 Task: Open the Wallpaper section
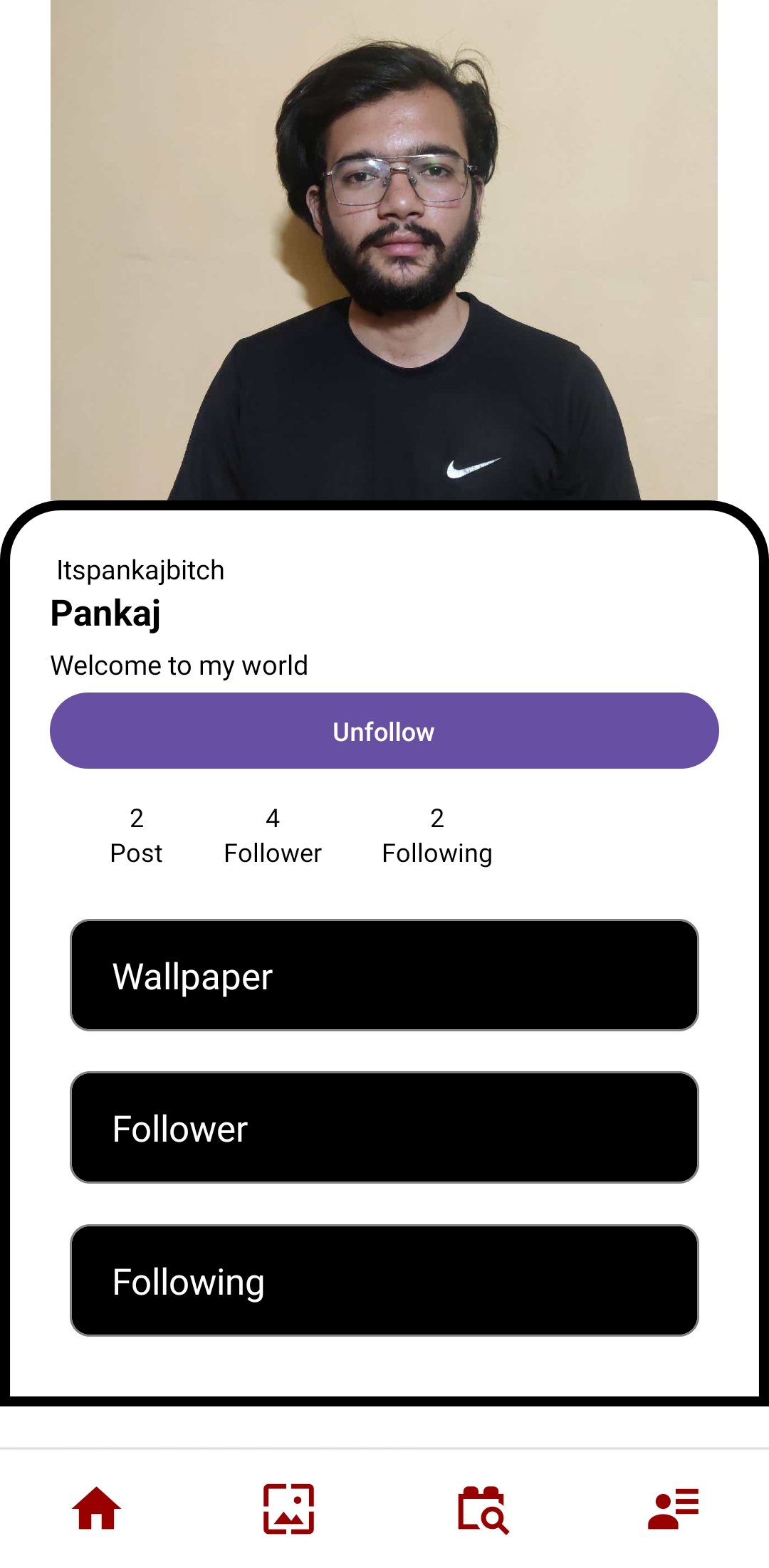coord(384,975)
